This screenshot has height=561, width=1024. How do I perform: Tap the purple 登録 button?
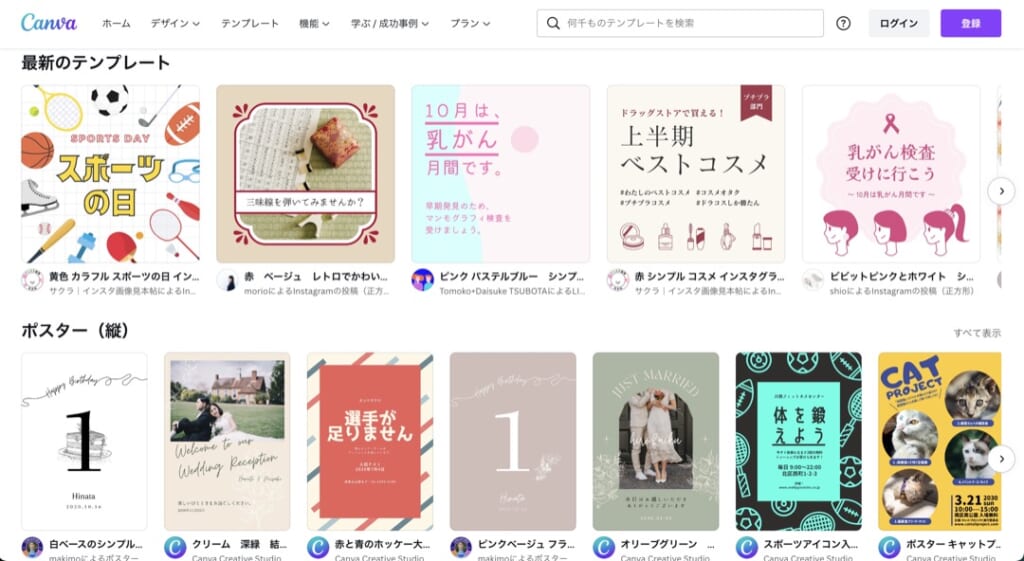point(970,23)
